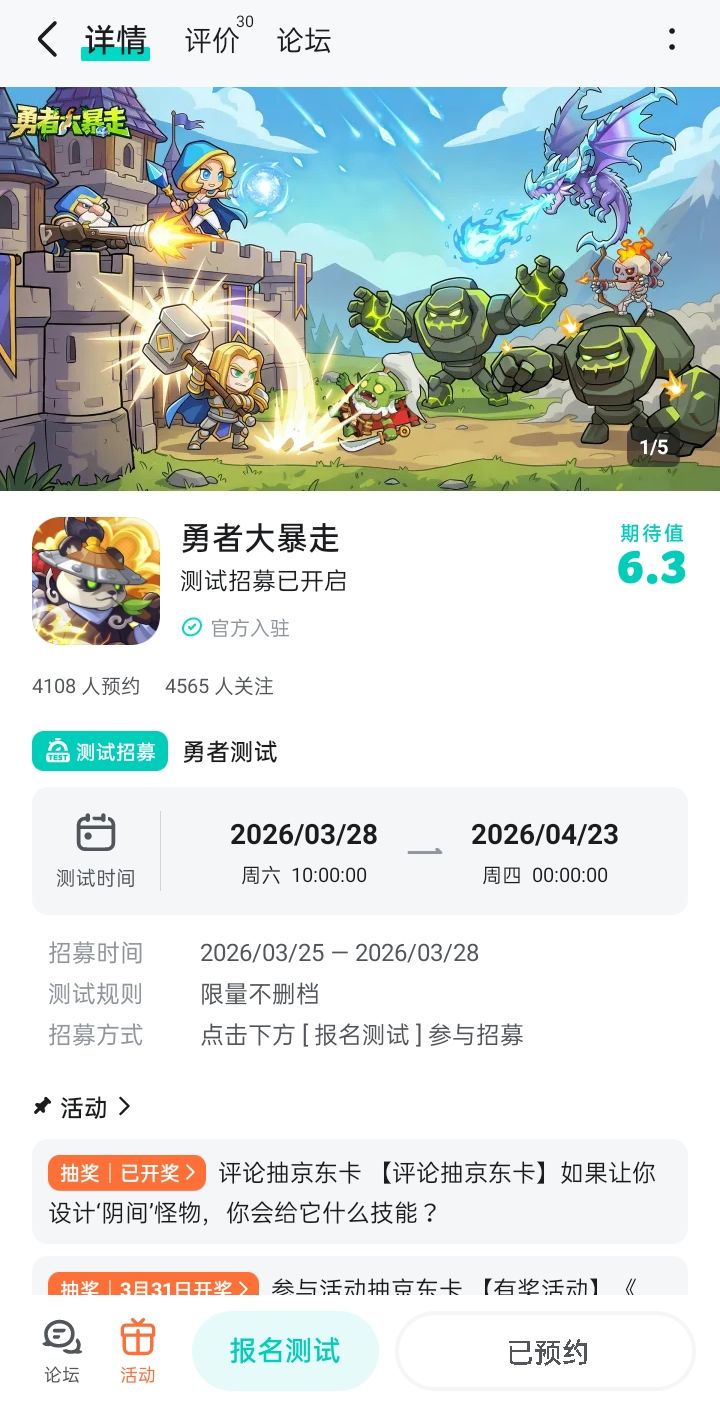
Task: Switch to the 论坛 tab
Action: pos(303,41)
